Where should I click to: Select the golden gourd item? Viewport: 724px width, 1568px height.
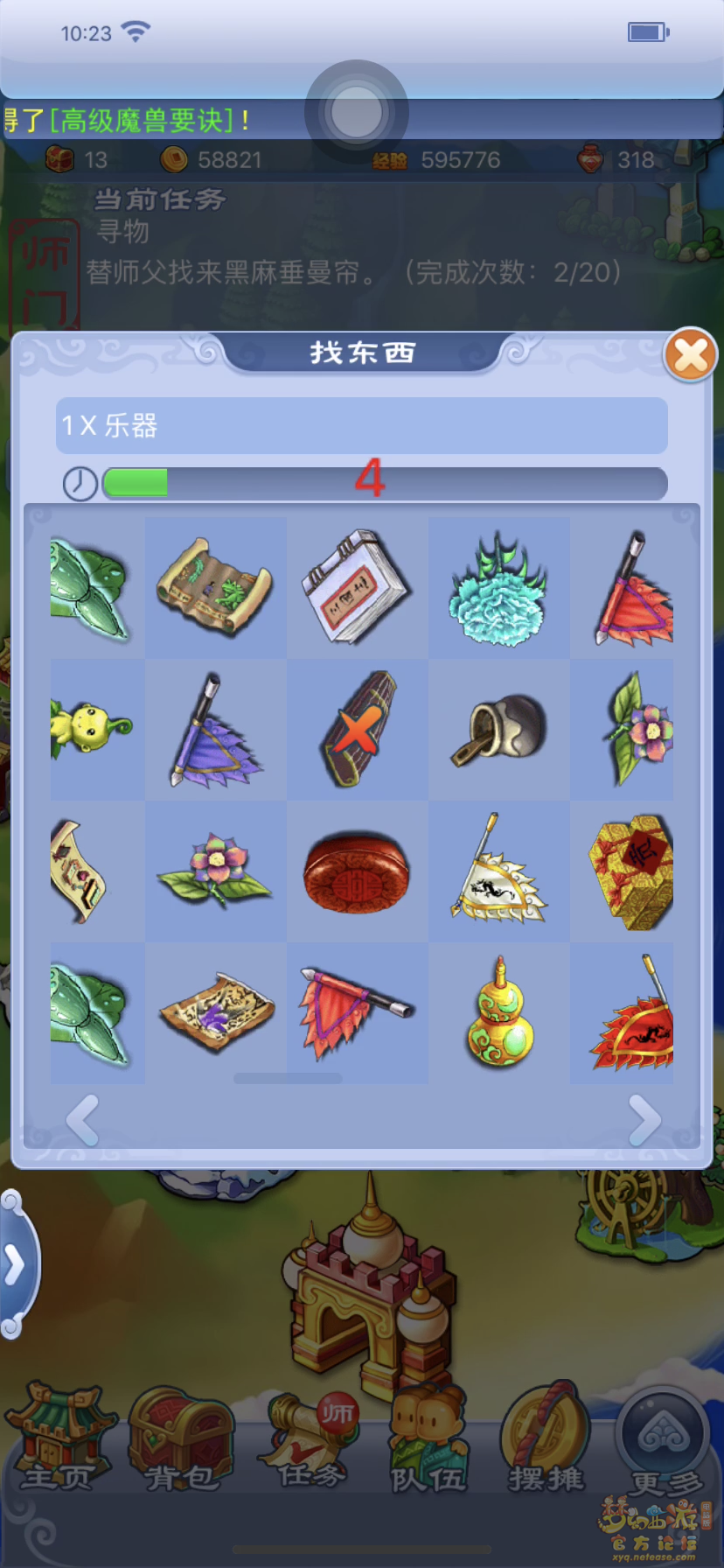point(499,1013)
